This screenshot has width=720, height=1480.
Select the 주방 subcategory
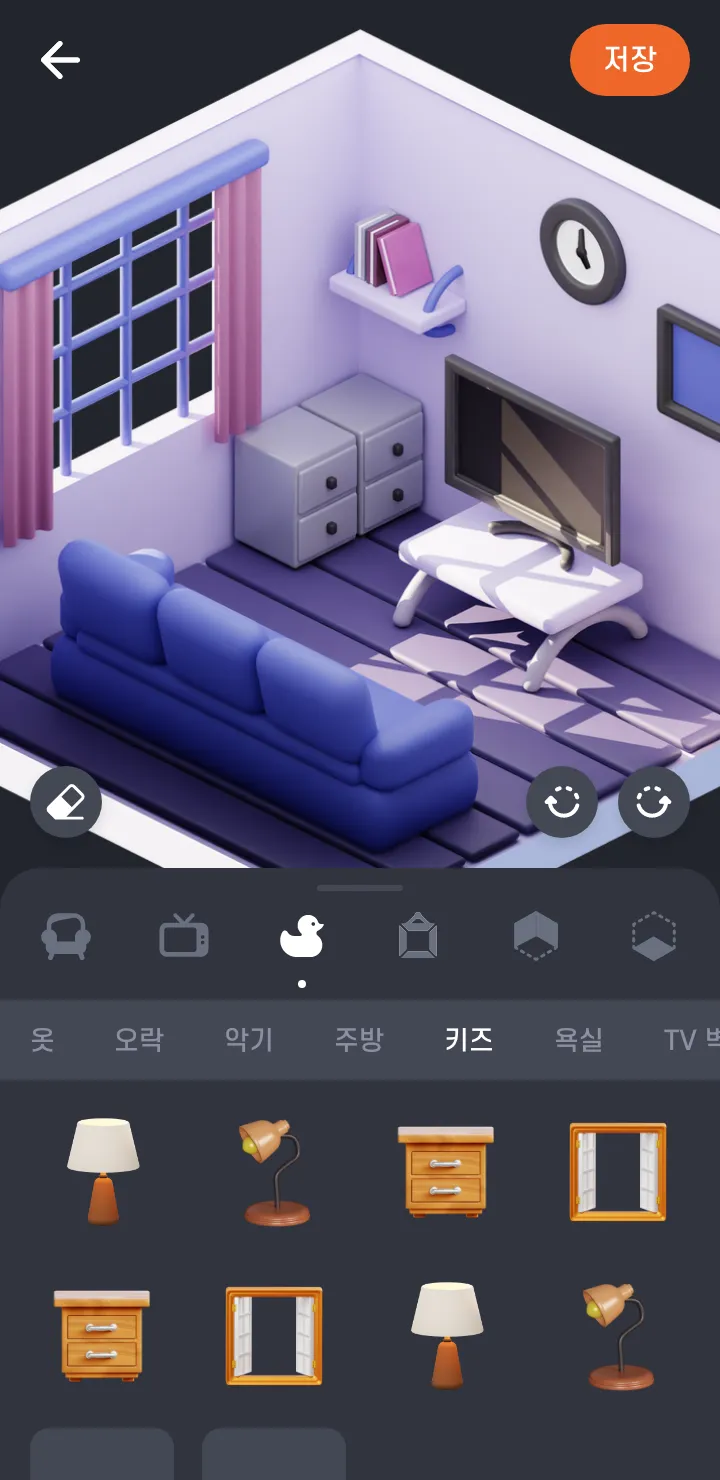click(x=359, y=1040)
